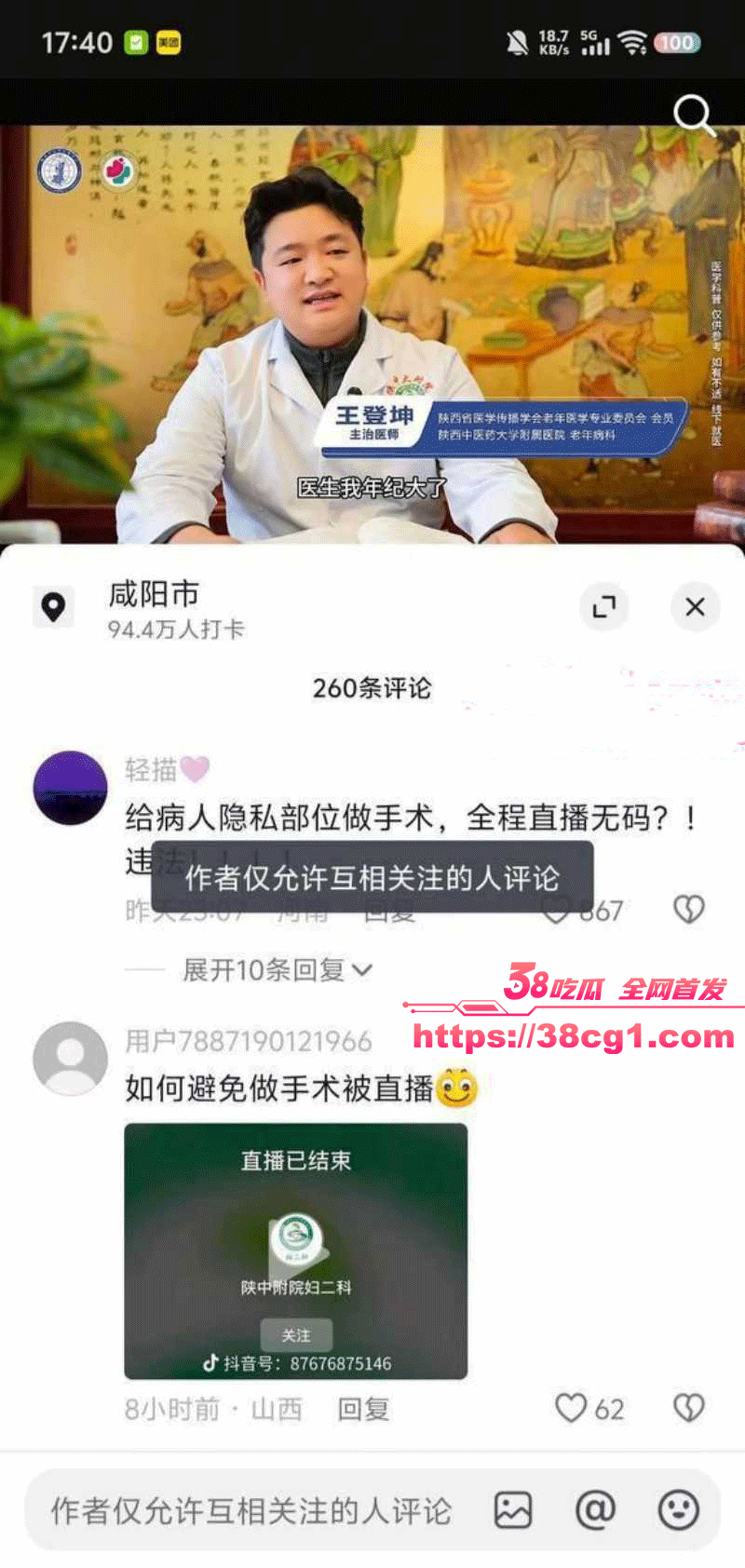Attach a picture to the comment
This screenshot has width=745, height=1568.
(x=513, y=1510)
